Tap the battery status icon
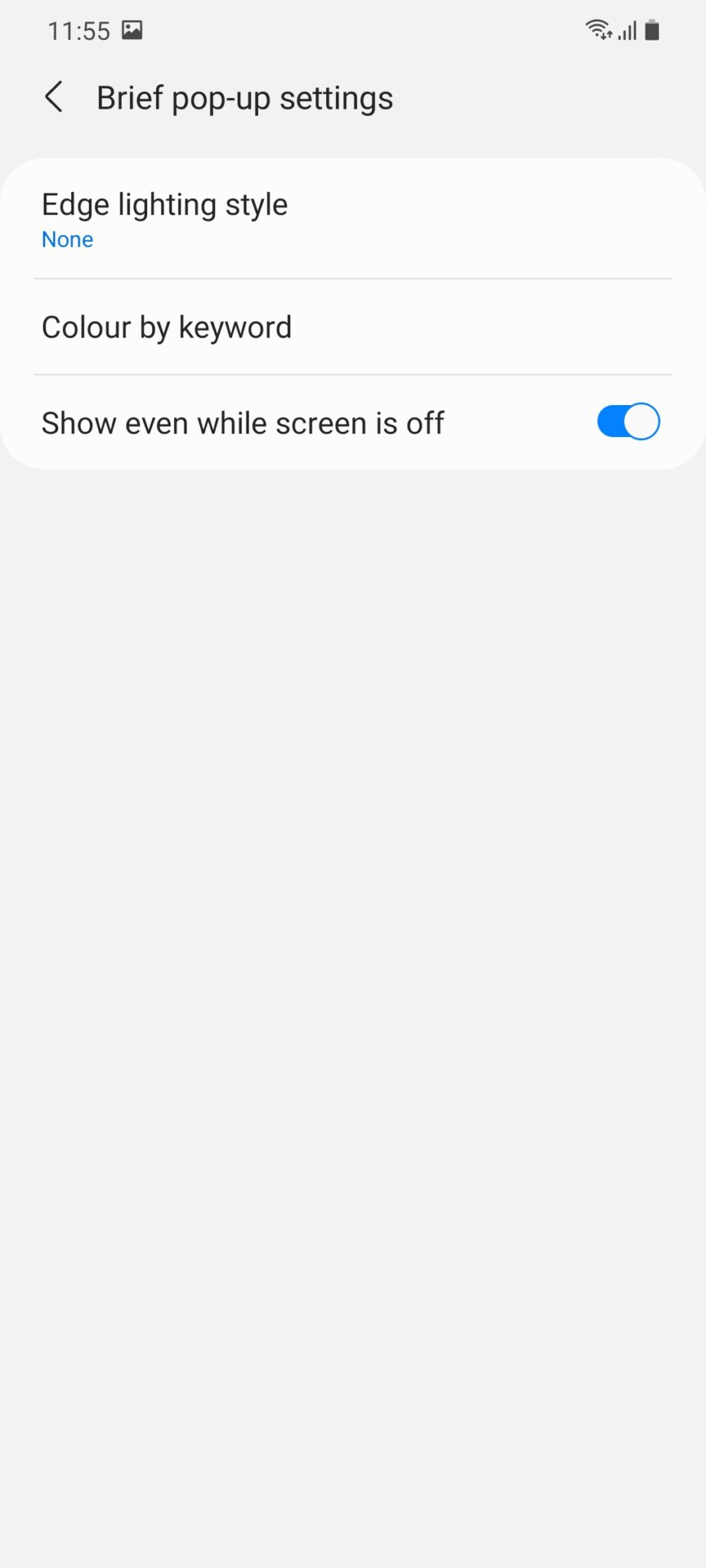Screen dimensions: 706x1568 [652, 31]
